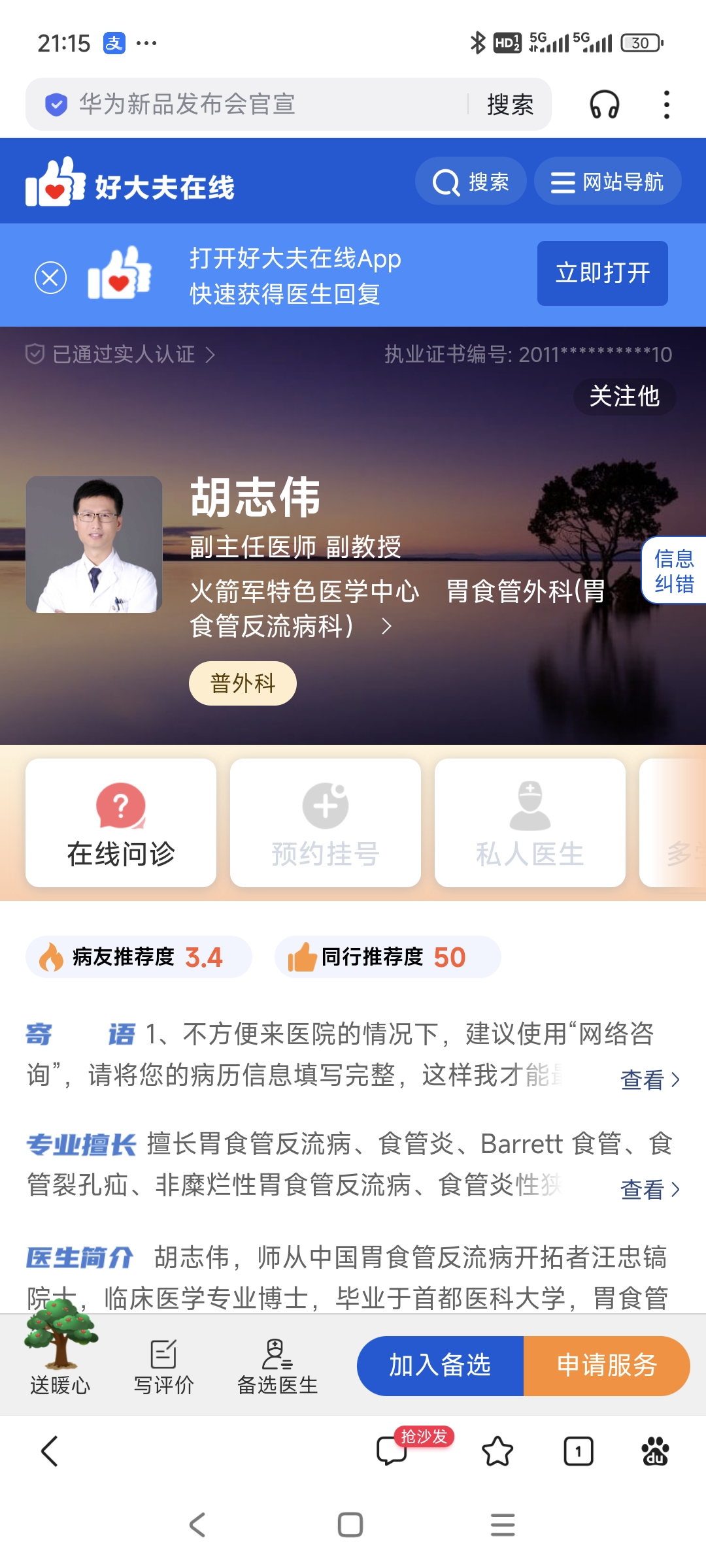Open the 搜索 button in site header
706x1568 pixels.
(x=471, y=182)
